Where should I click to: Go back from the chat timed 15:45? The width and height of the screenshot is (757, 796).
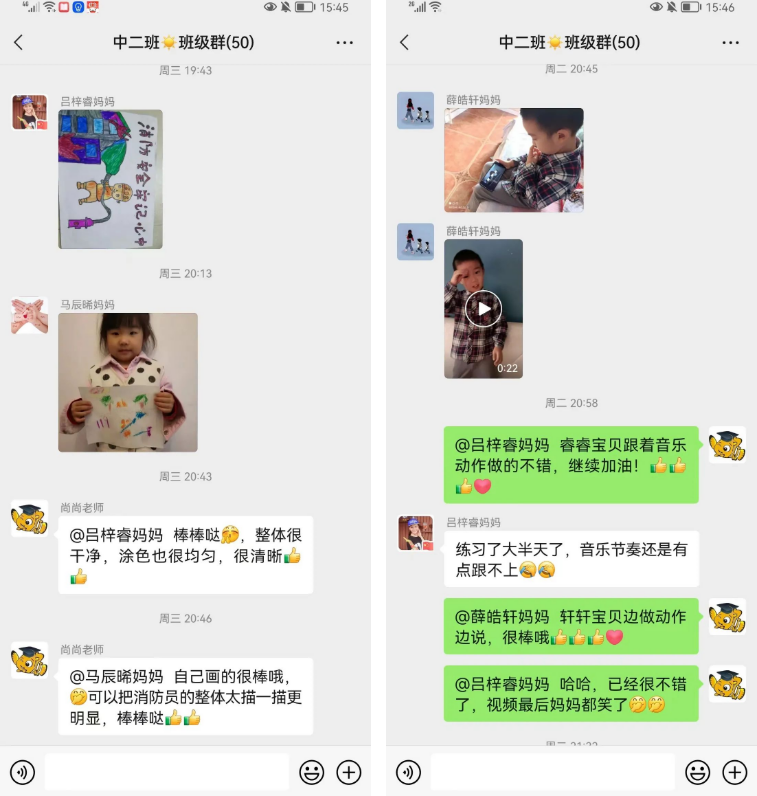pos(19,43)
